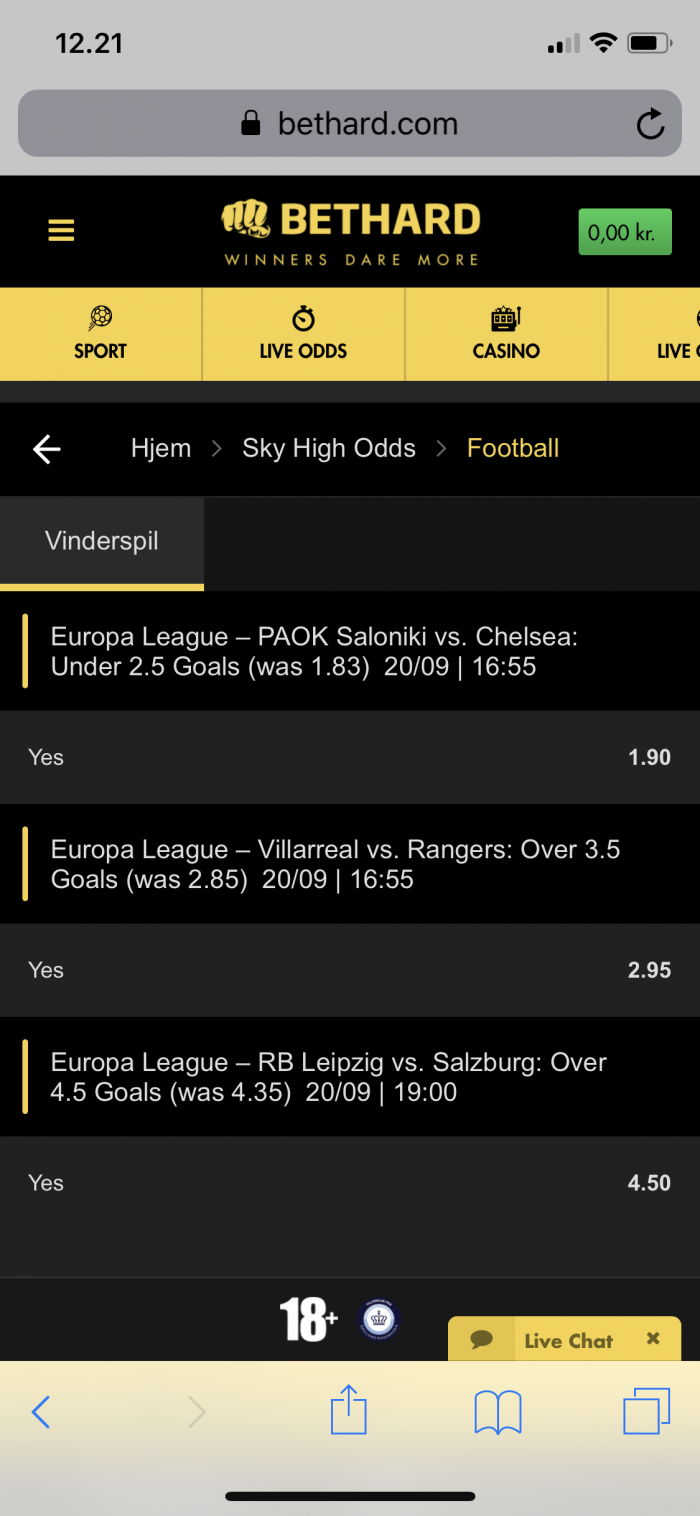
Task: Show the open Safari tabs
Action: 647,1412
